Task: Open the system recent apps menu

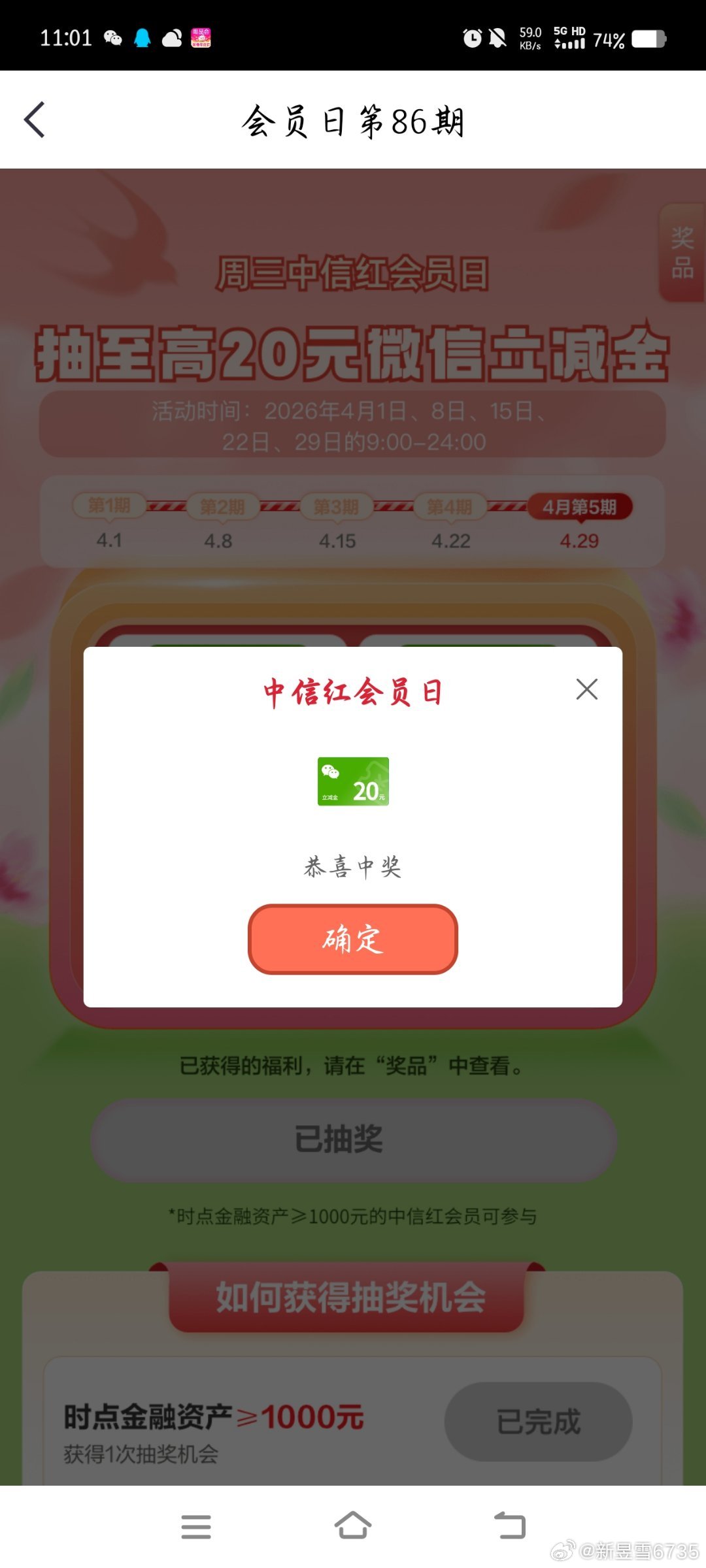Action: tap(195, 1527)
